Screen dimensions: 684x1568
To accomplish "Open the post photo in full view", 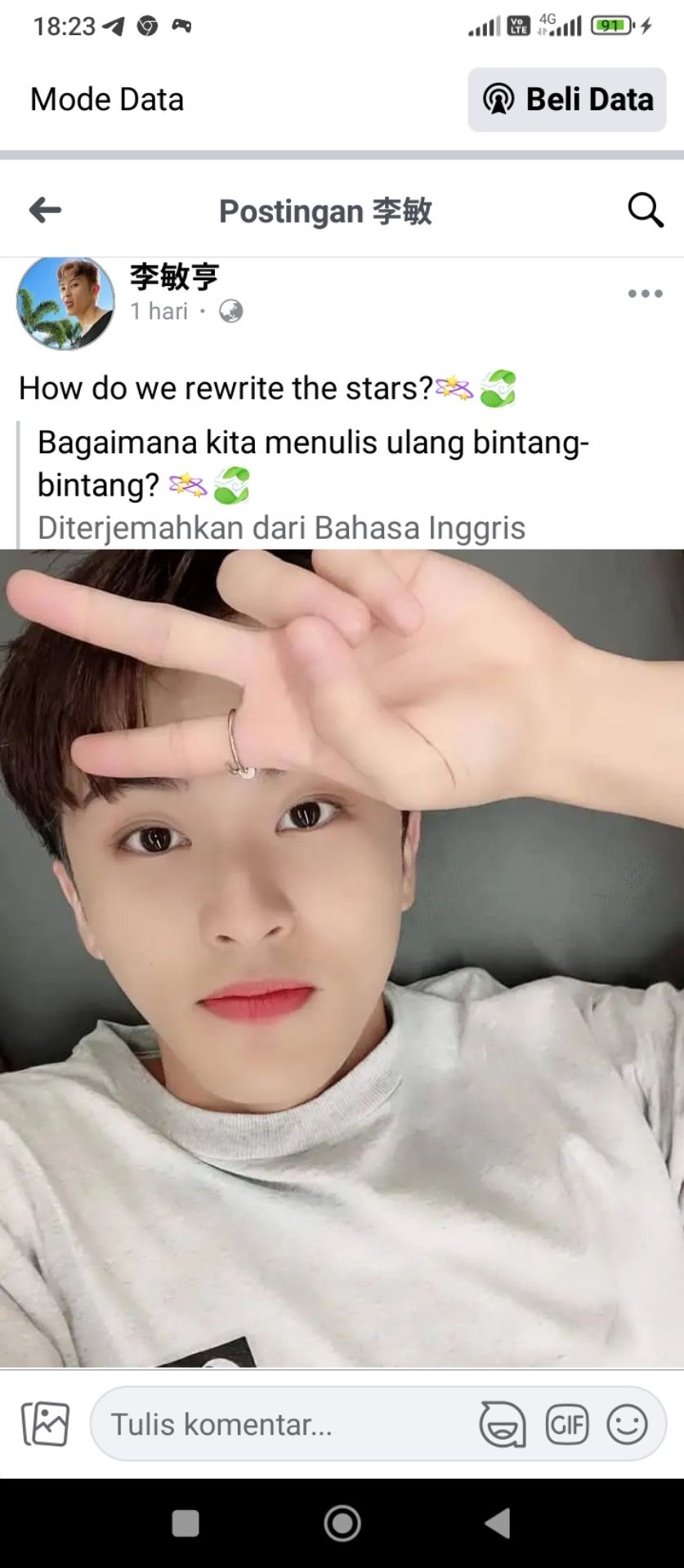I will (342, 955).
